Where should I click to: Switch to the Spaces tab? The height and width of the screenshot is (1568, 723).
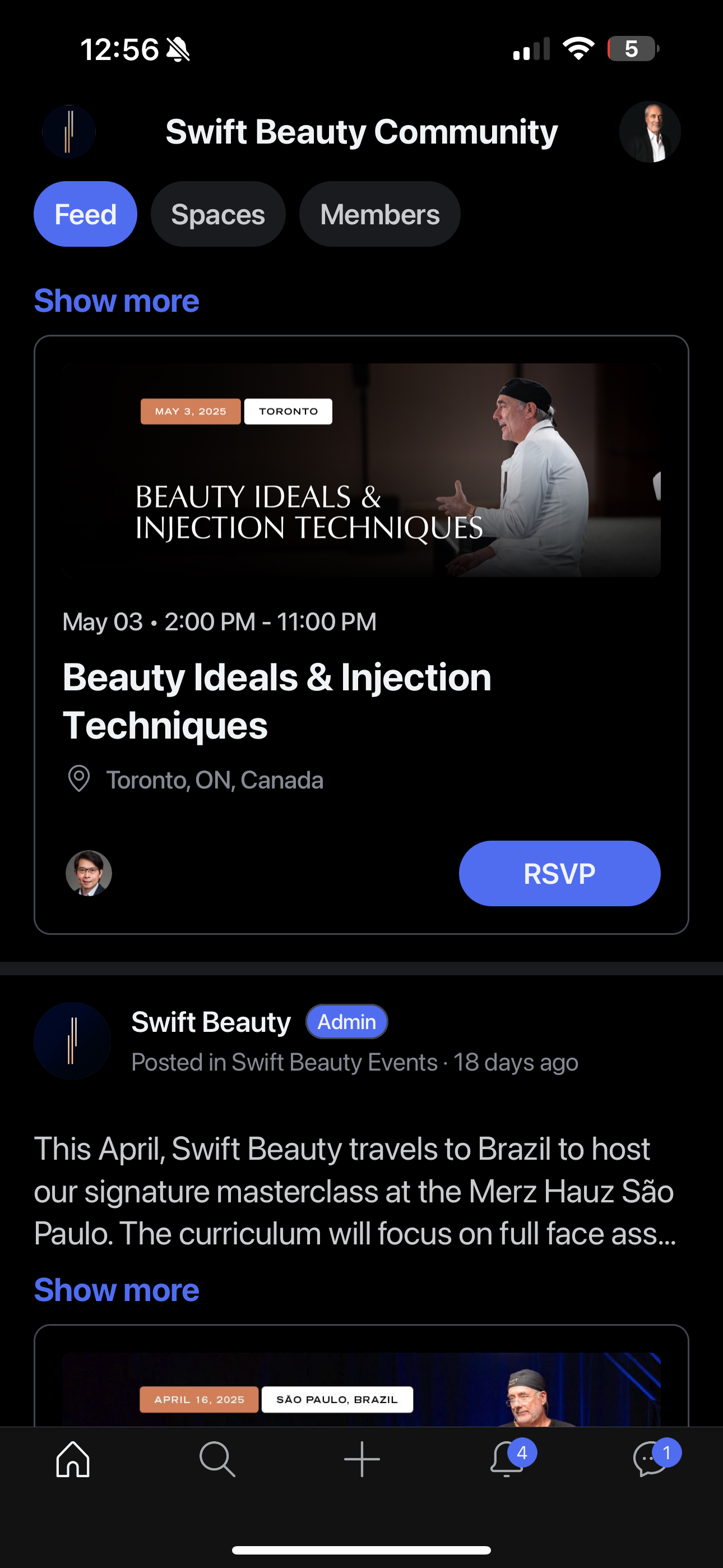218,214
